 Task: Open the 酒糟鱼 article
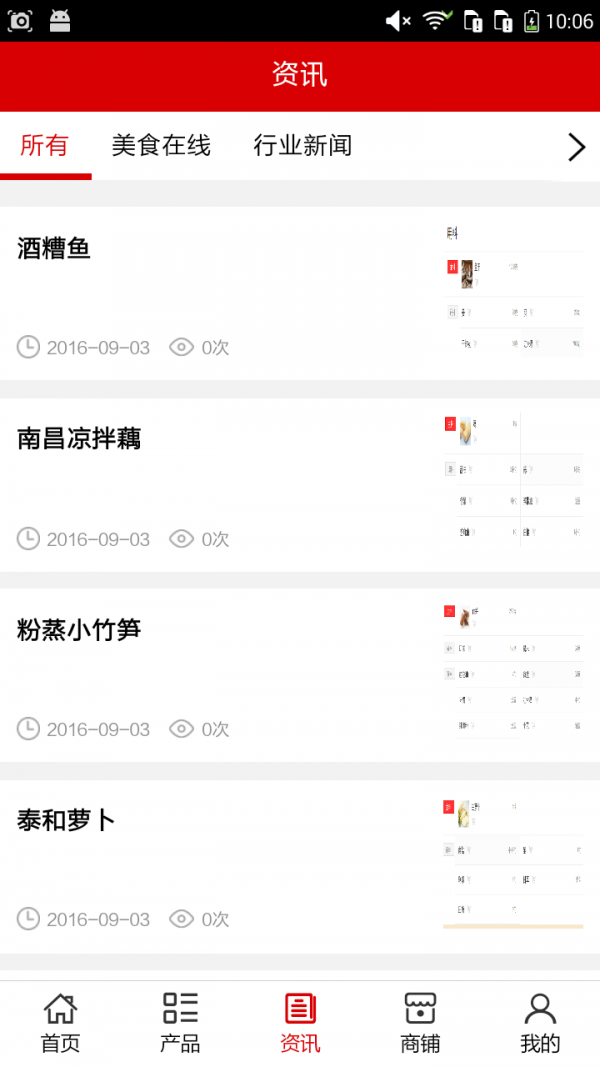(x=300, y=293)
